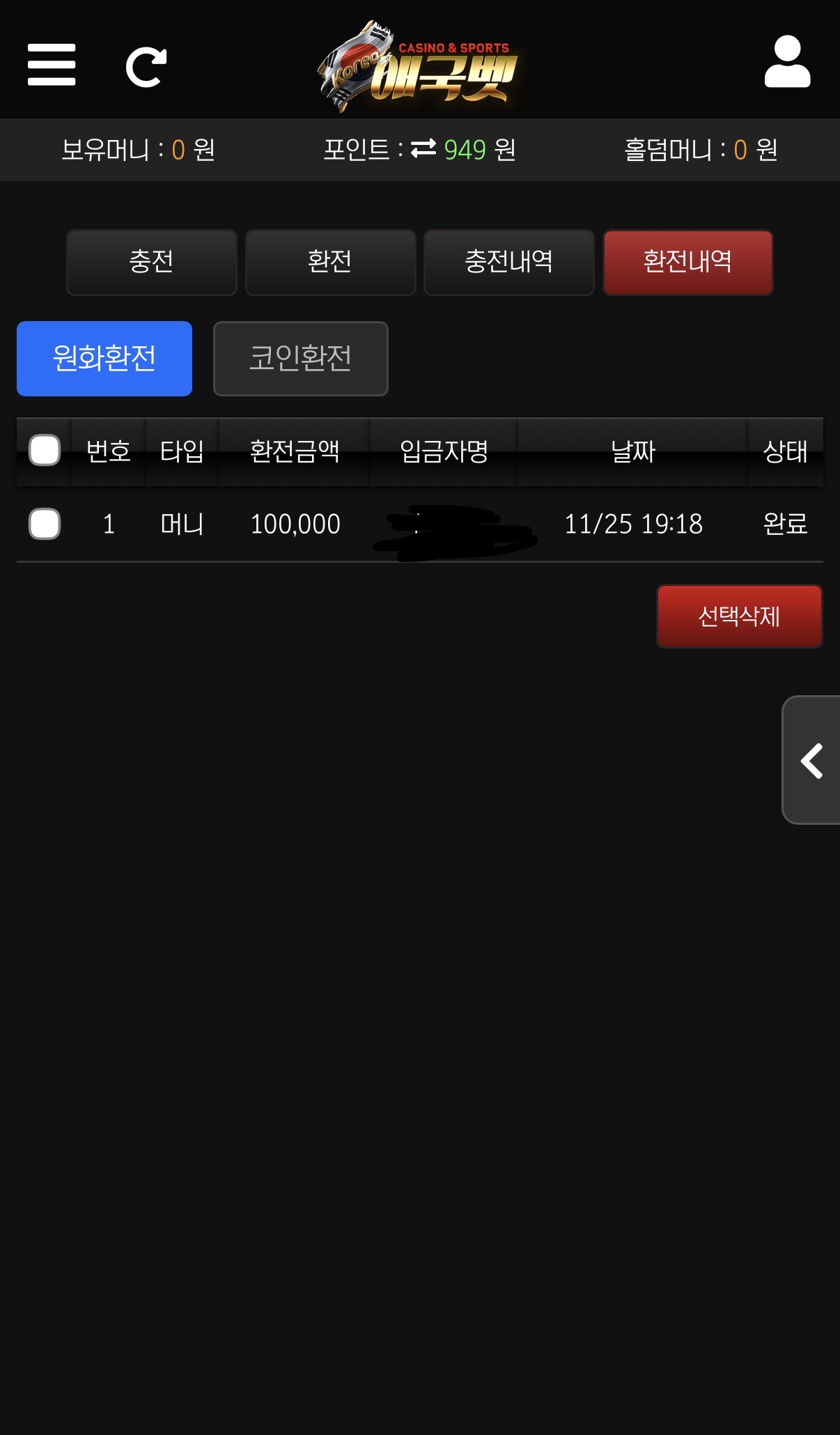
Task: Tap the 선택삭제 button
Action: [x=739, y=616]
